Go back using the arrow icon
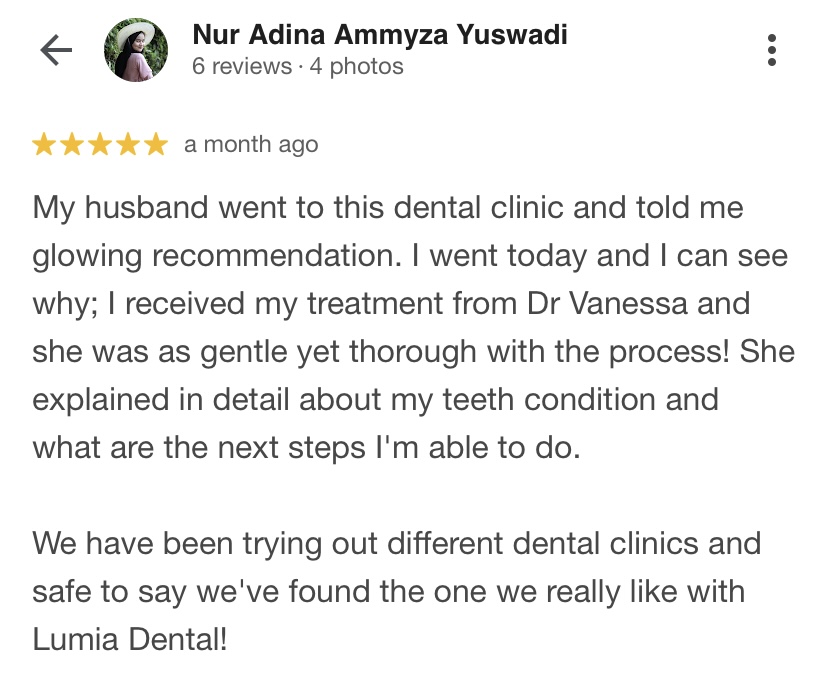The width and height of the screenshot is (828, 684). pyautogui.click(x=56, y=51)
